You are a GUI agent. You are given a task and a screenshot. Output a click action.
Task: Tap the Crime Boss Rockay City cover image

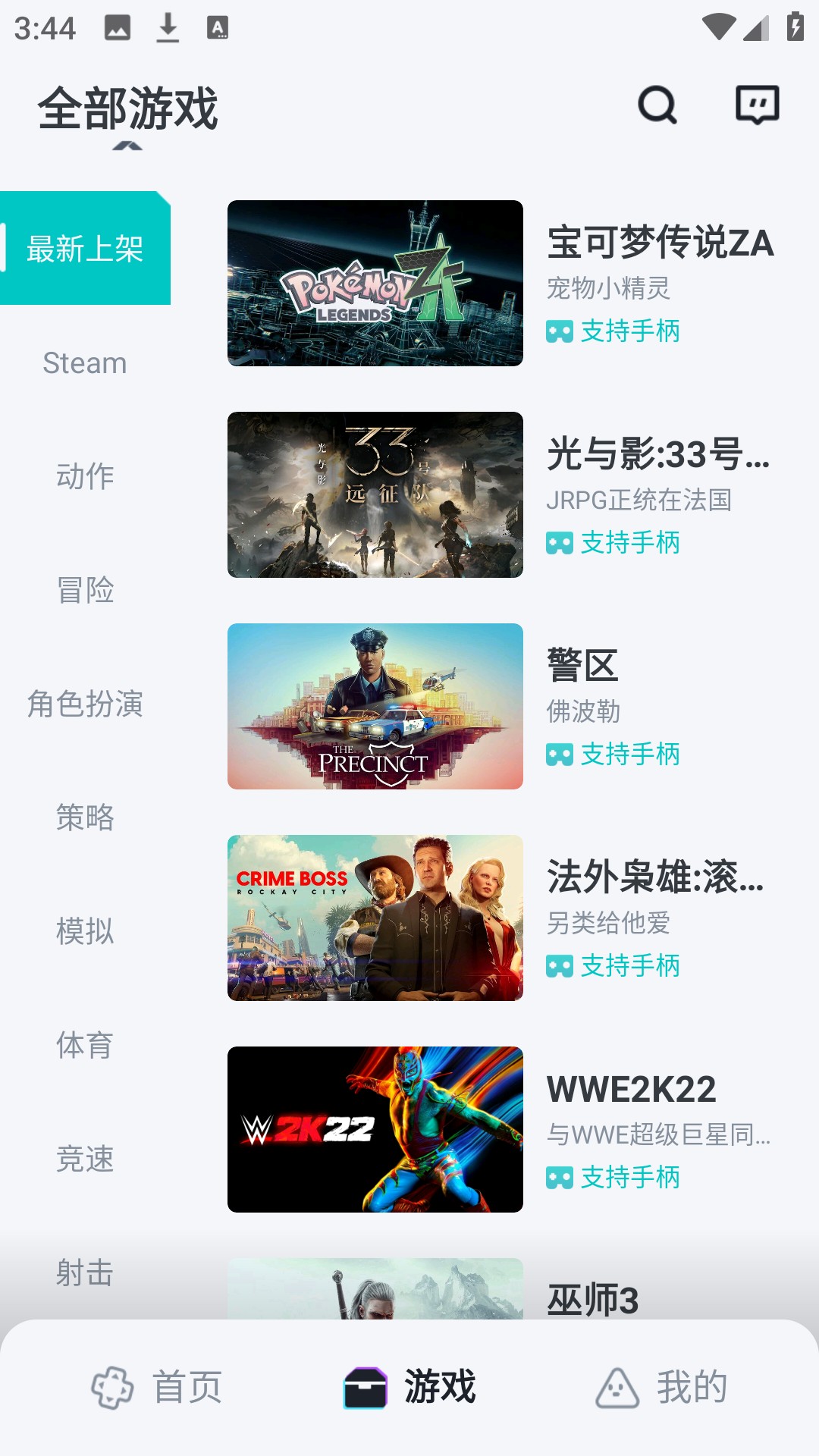coord(375,920)
